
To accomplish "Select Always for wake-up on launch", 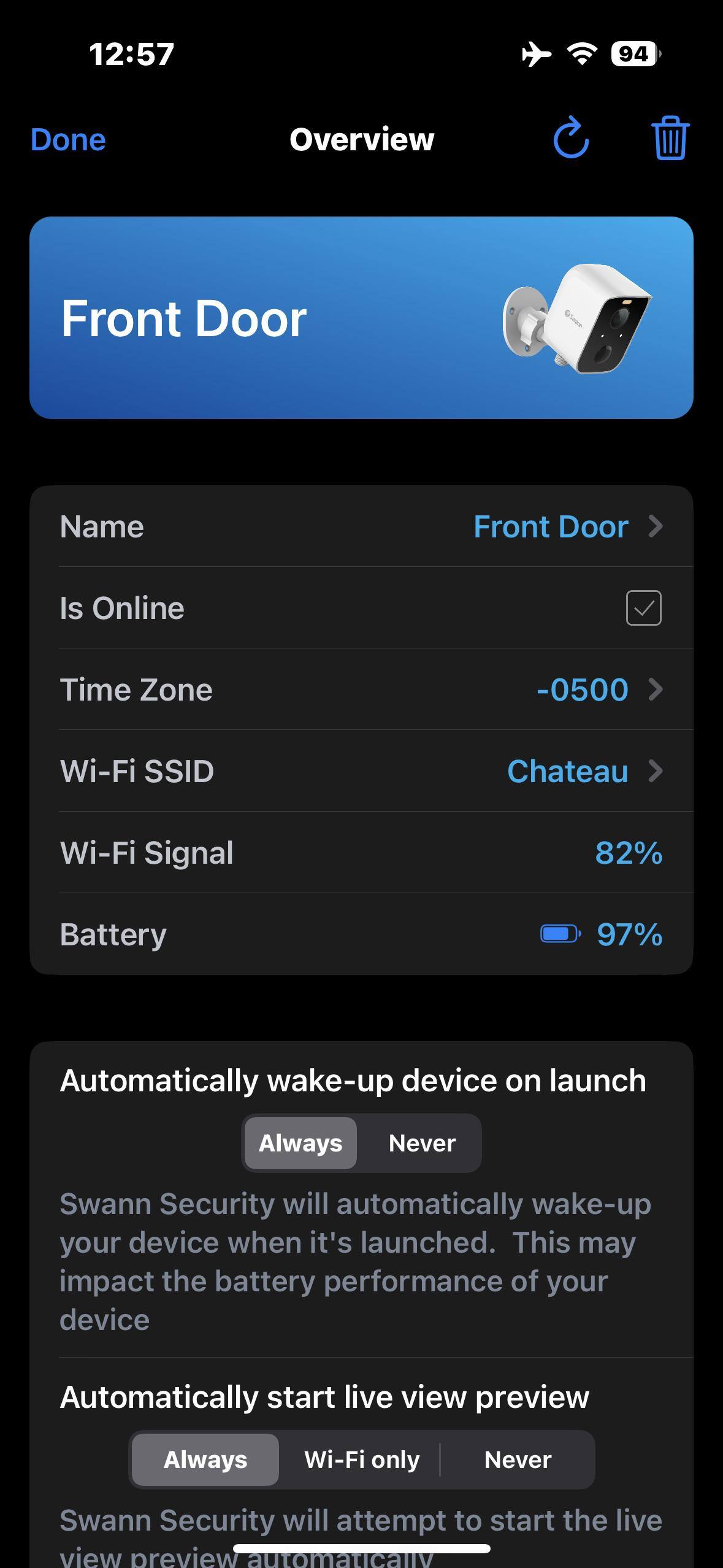I will pos(300,1143).
